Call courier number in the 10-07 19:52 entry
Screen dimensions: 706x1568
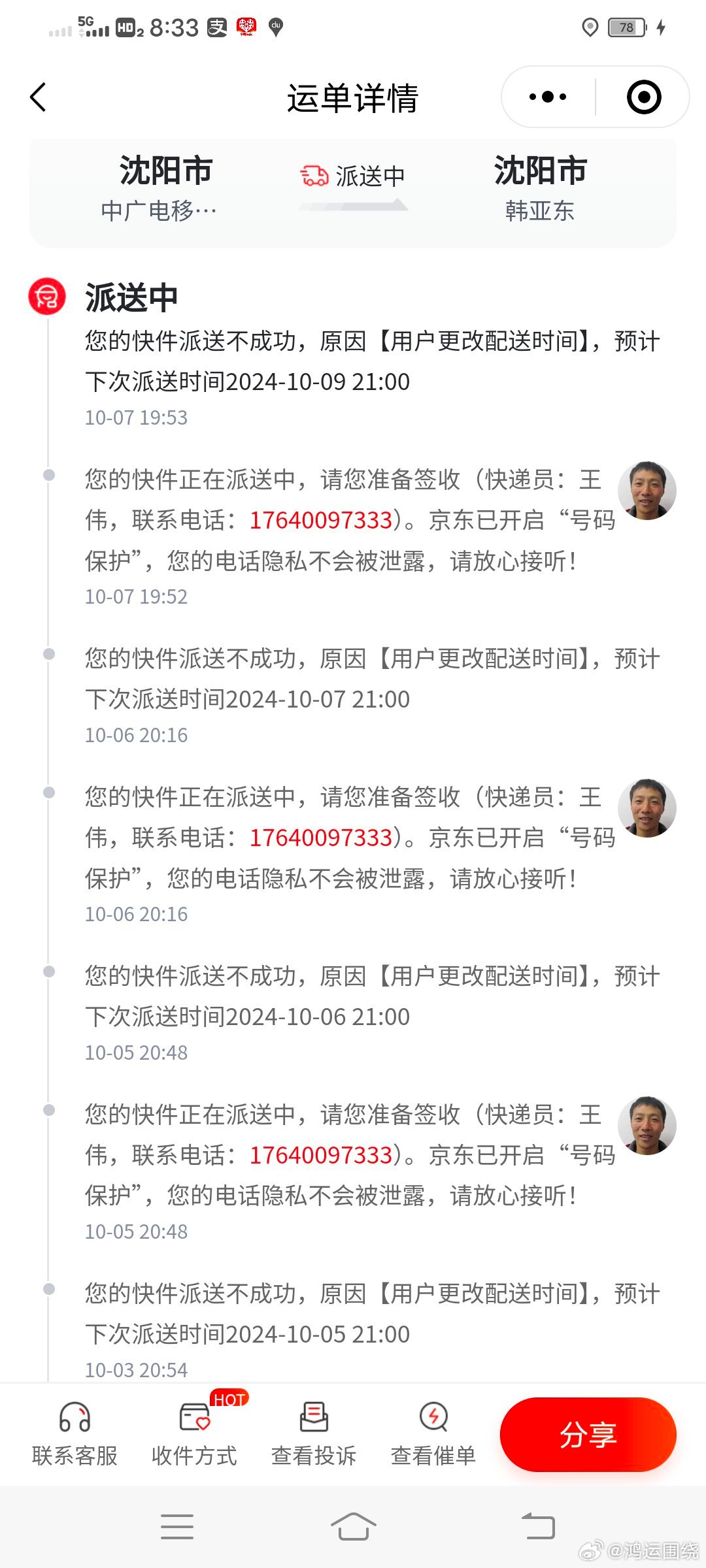[321, 520]
